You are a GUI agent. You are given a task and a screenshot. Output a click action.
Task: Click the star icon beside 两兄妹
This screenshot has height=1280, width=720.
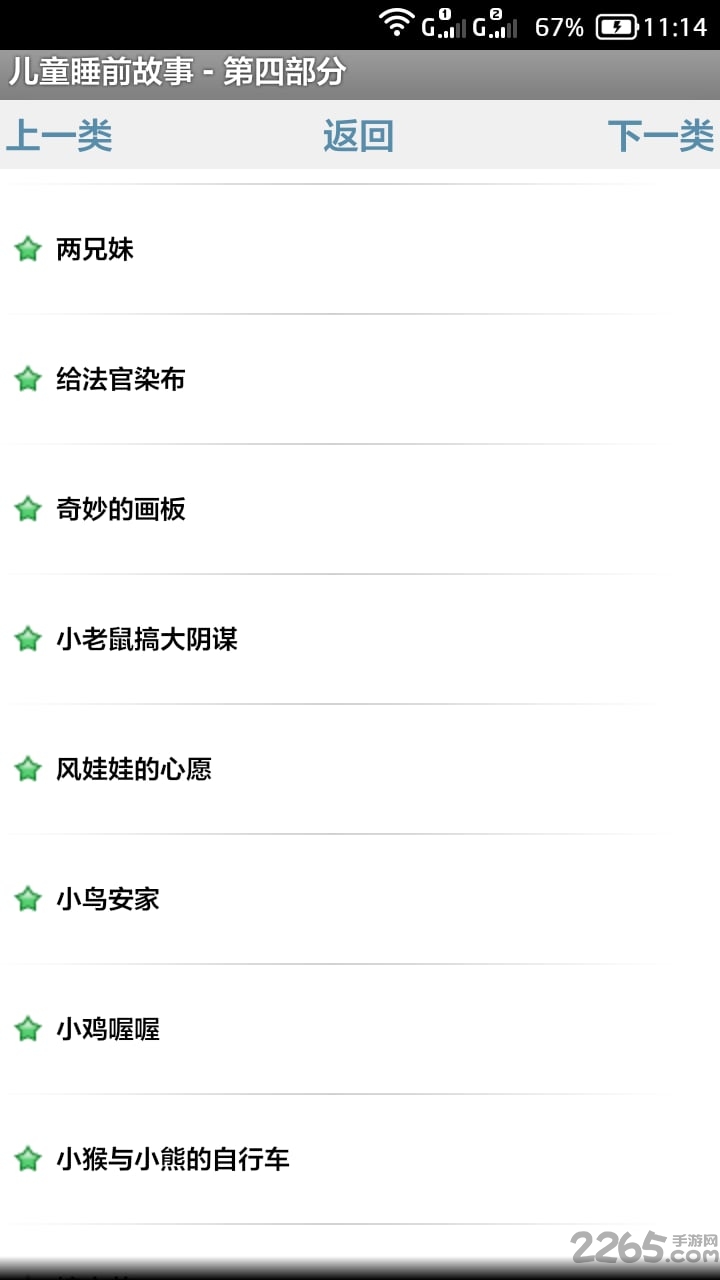tap(28, 250)
